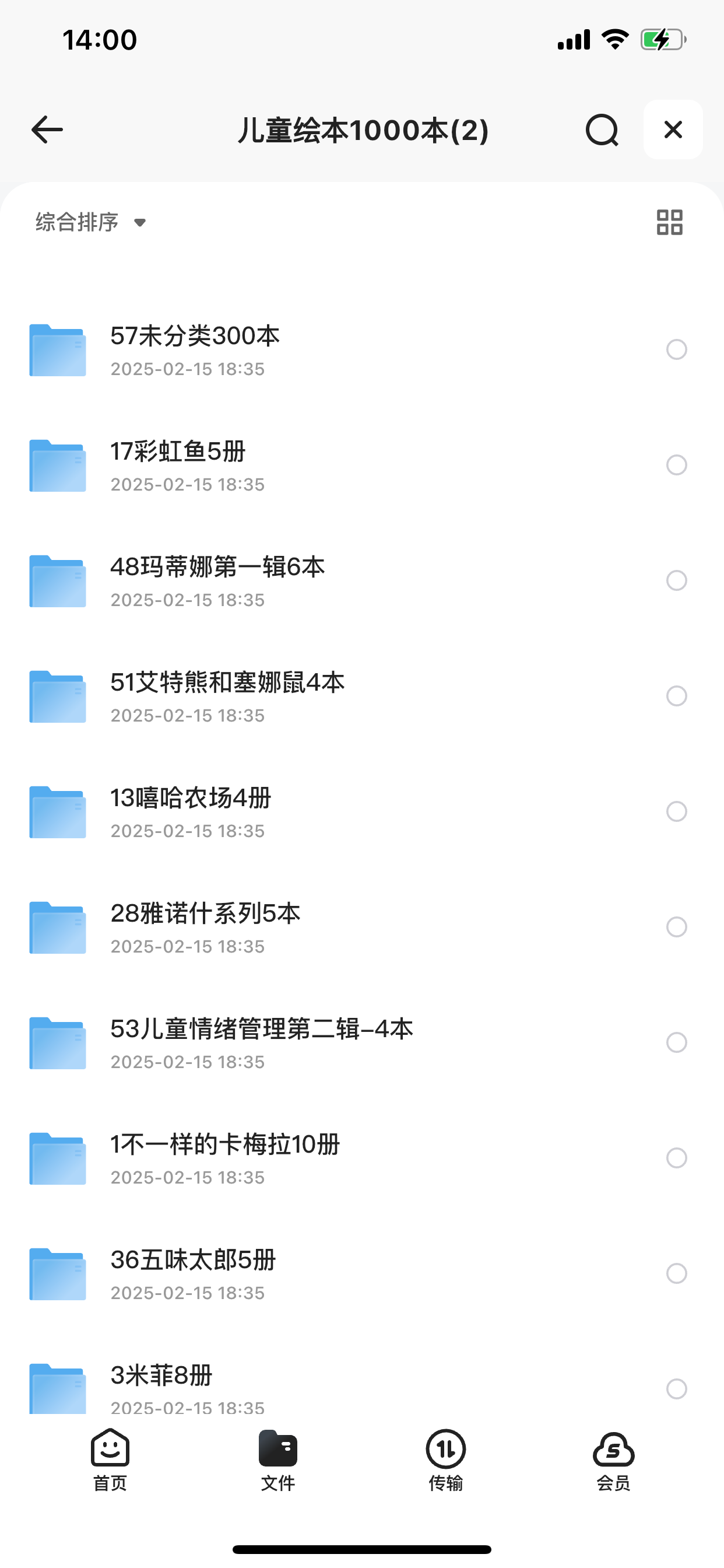This screenshot has width=724, height=1568.
Task: Open folder 51艾特熊和塞娜鼠4本
Action: coord(227,696)
